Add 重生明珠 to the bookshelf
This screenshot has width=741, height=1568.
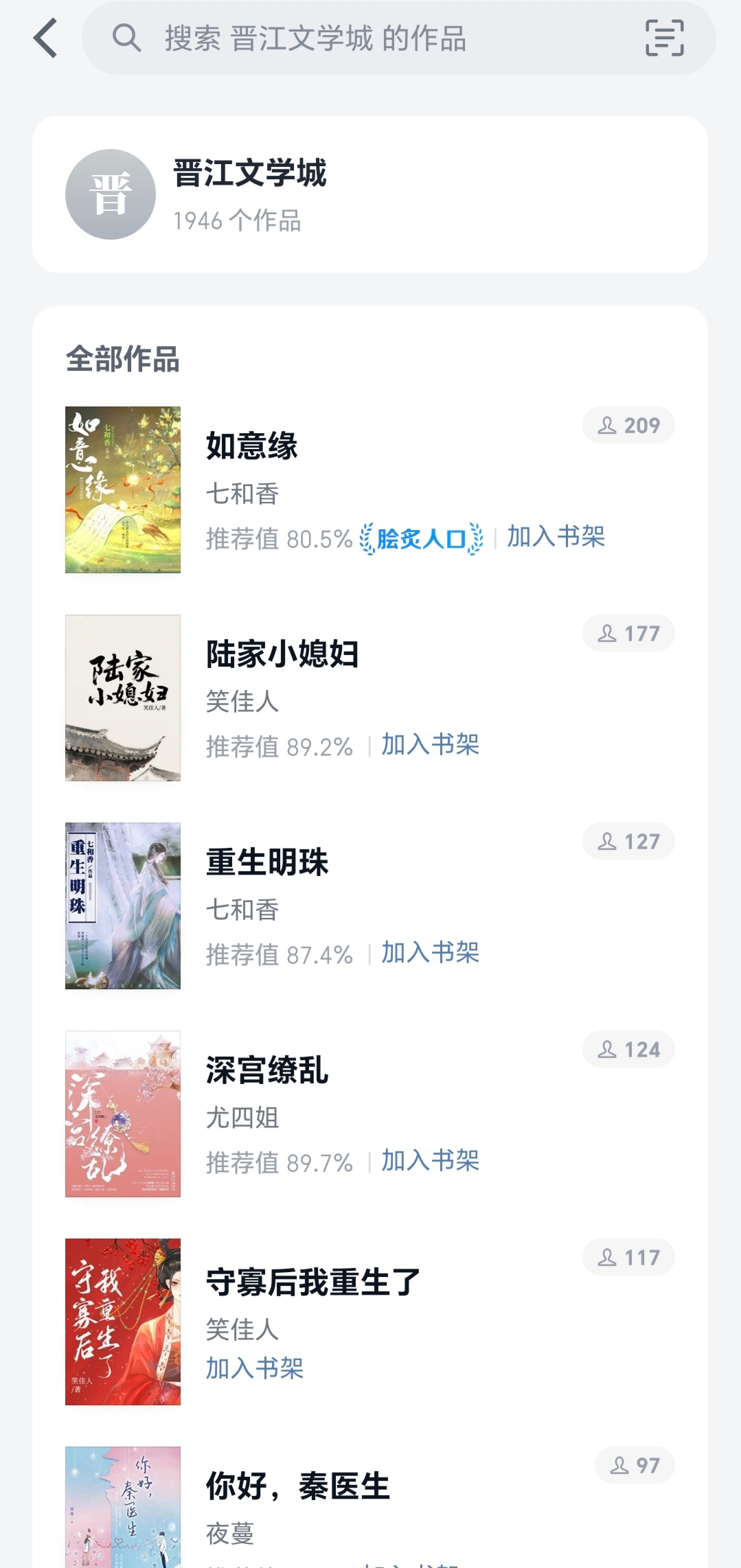click(x=430, y=953)
